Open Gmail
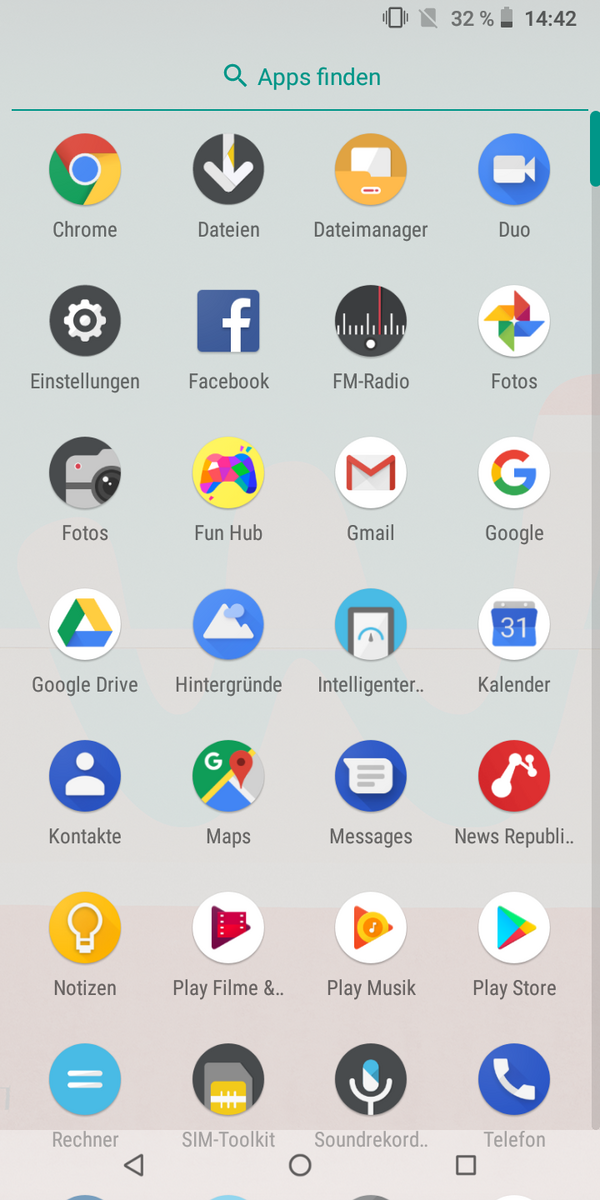This screenshot has height=1200, width=600. [x=370, y=474]
